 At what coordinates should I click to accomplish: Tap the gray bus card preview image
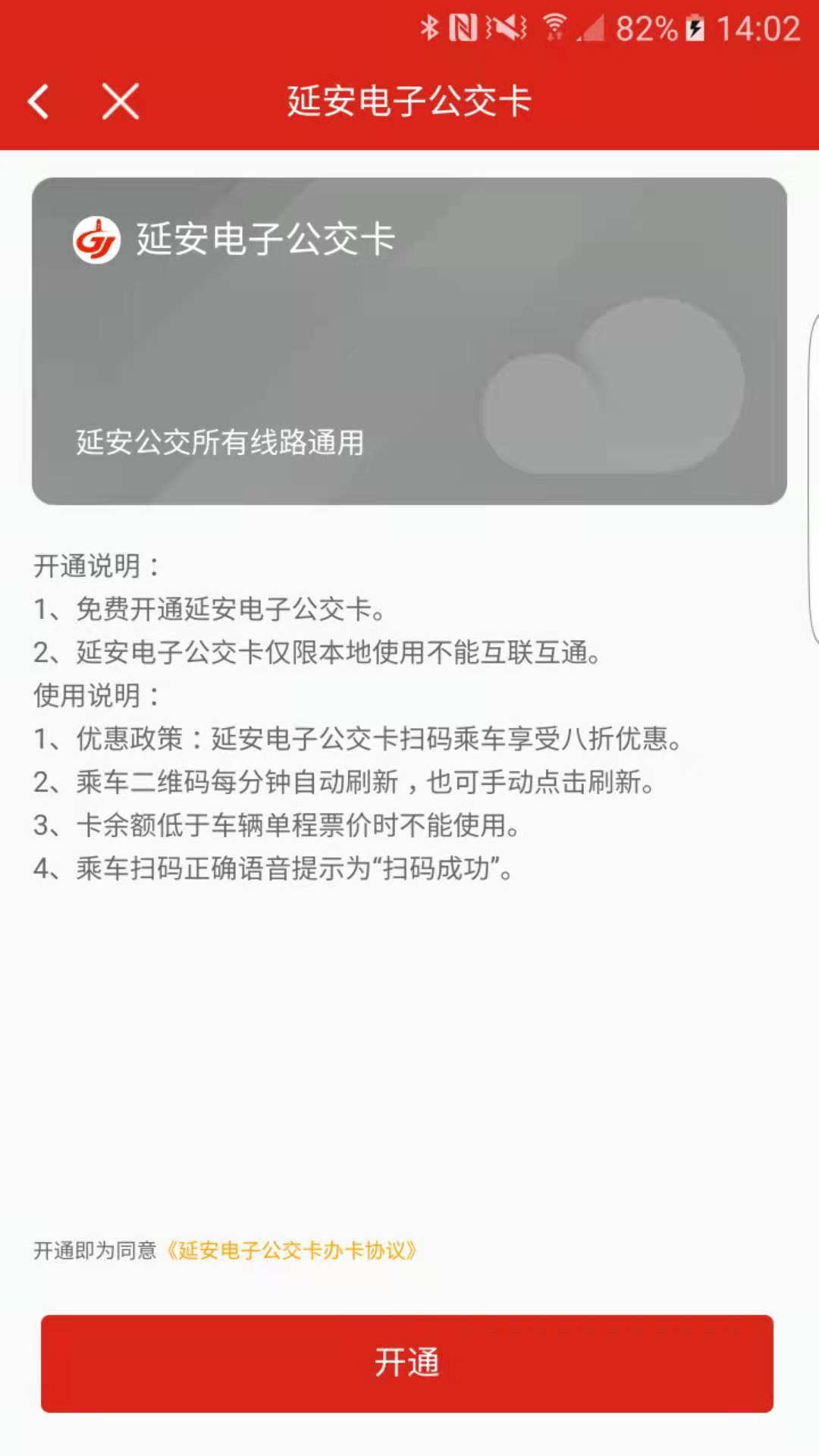pyautogui.click(x=409, y=337)
